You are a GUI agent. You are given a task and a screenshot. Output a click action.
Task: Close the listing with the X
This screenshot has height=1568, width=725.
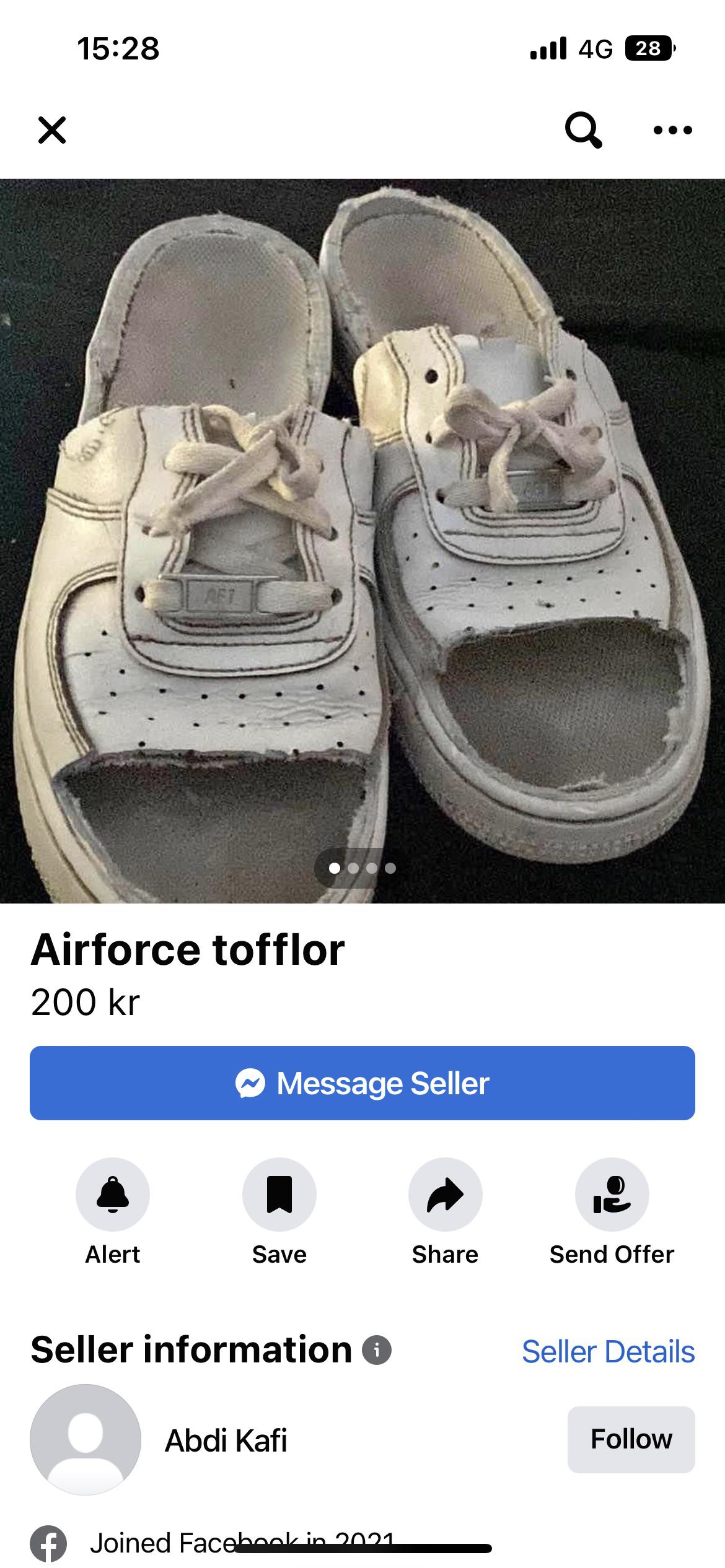(52, 130)
